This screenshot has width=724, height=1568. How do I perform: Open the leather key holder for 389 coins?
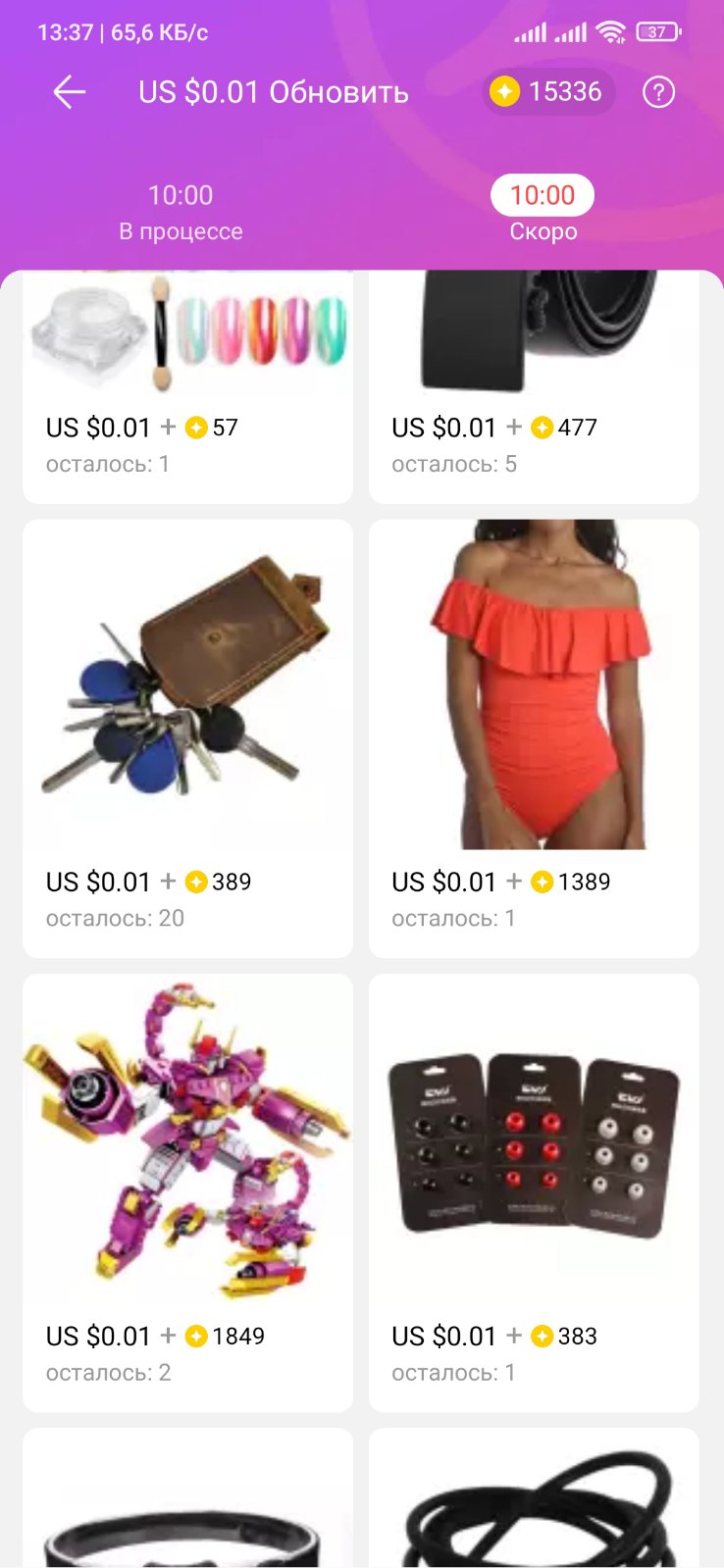pos(187,735)
